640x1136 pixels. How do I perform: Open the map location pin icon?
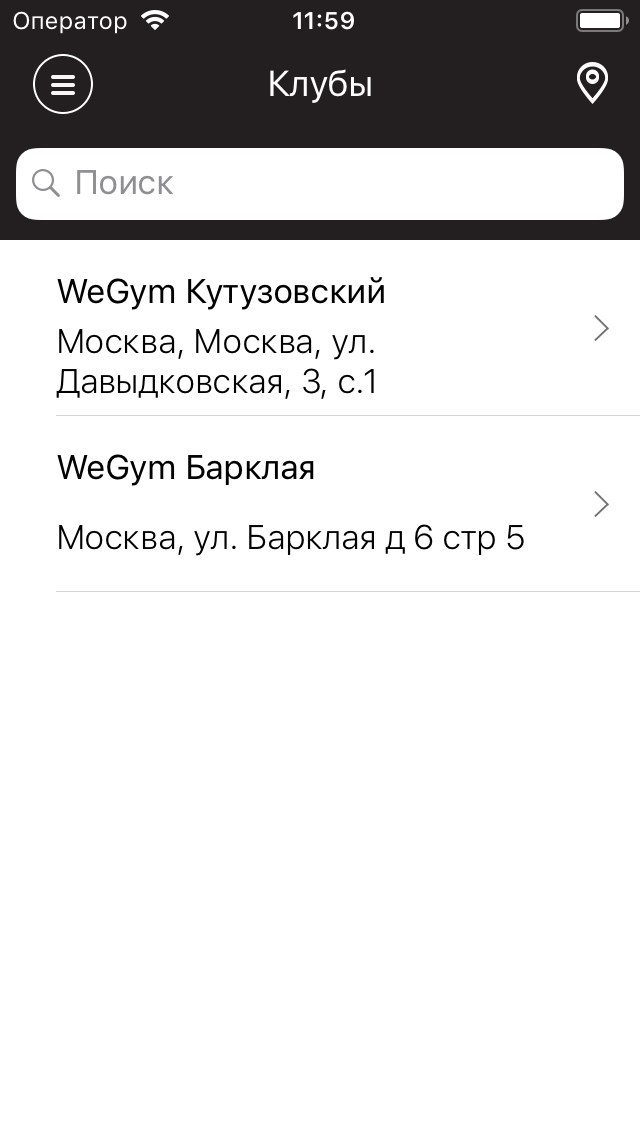coord(591,84)
